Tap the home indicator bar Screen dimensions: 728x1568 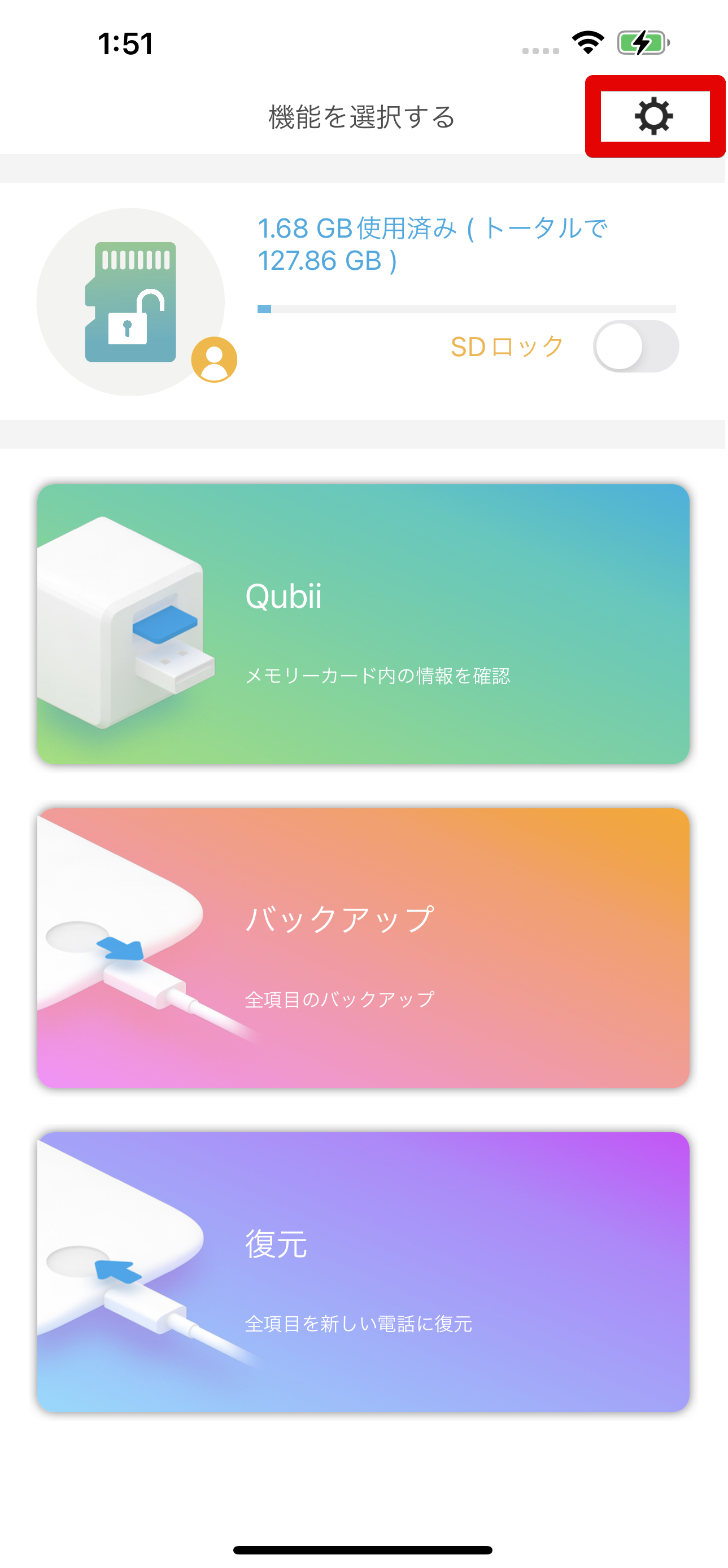[364, 1551]
